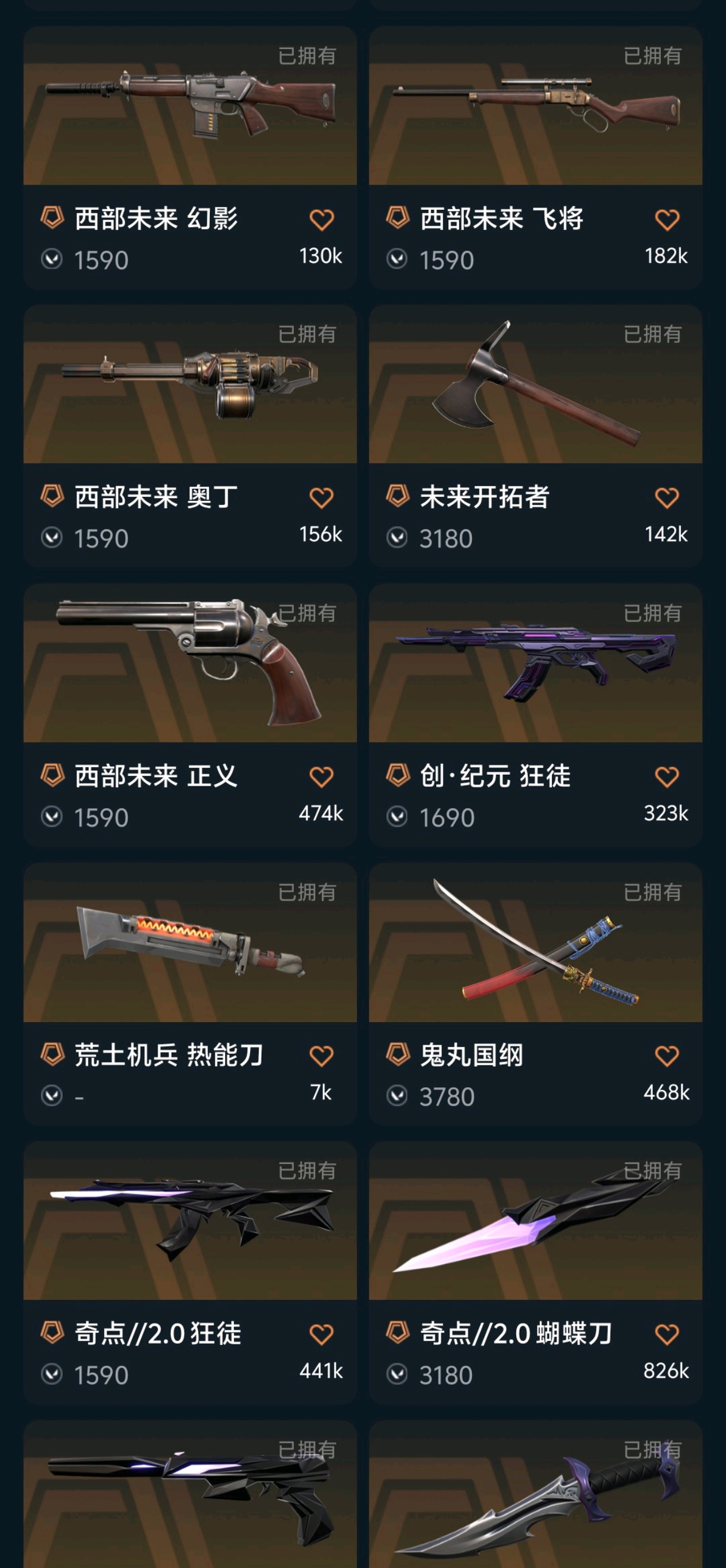The width and height of the screenshot is (726, 1568).
Task: Open the 荒土机兵 热能刀 skin
Action: coord(190,943)
